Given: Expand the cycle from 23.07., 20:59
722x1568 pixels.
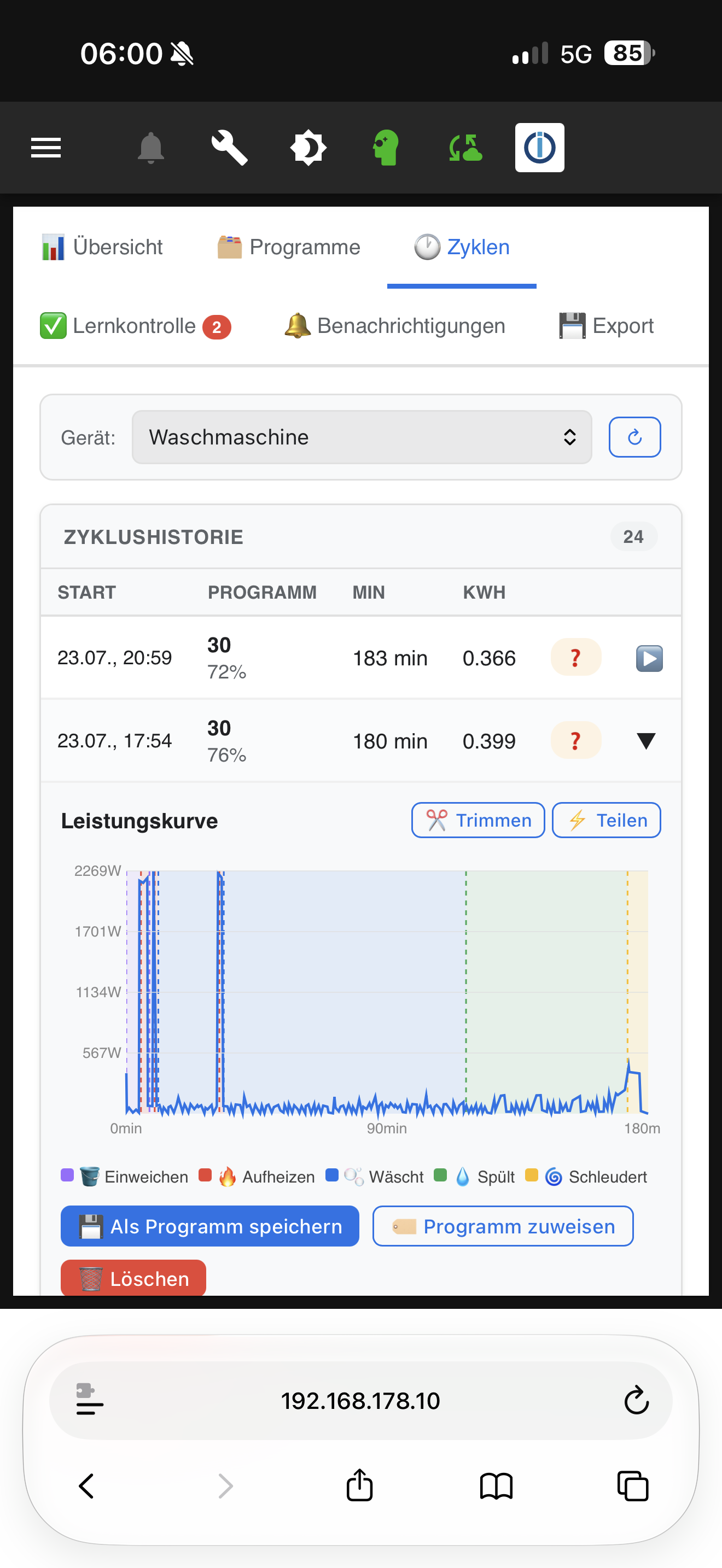Looking at the screenshot, I should coord(649,659).
